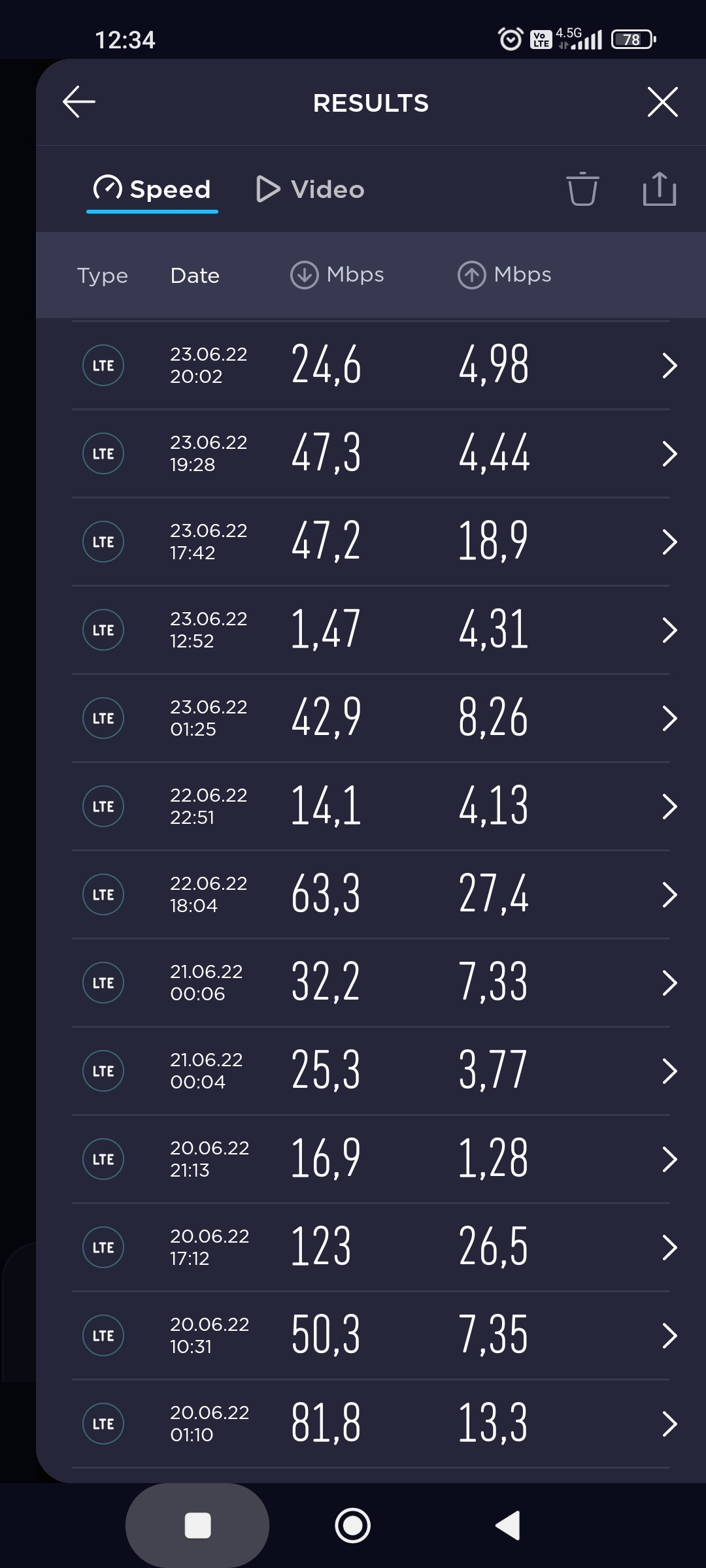View details of 23.06.22 17:42 result

click(371, 542)
